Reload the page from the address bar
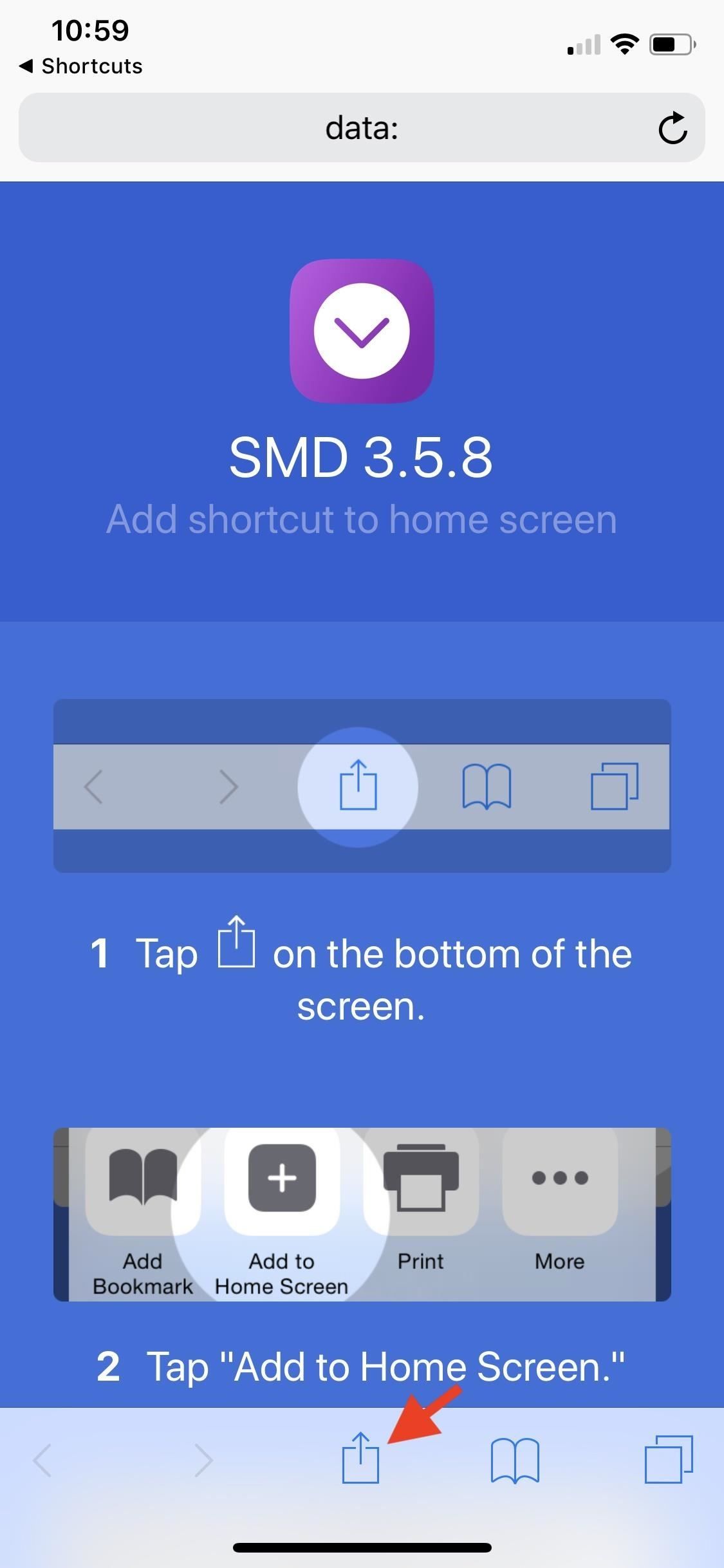This screenshot has width=724, height=1568. (x=673, y=127)
